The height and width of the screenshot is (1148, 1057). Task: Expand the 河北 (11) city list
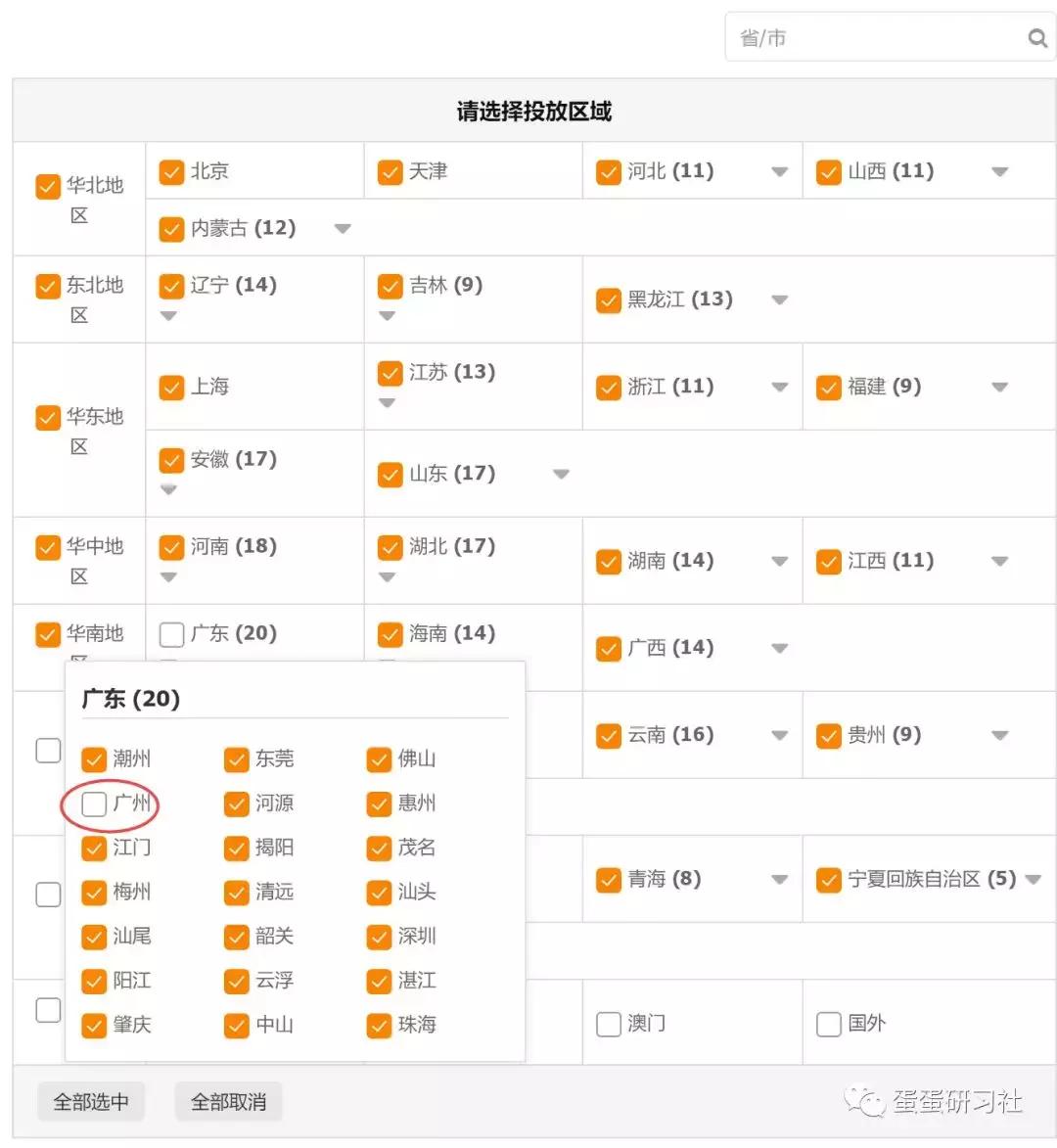[x=779, y=172]
